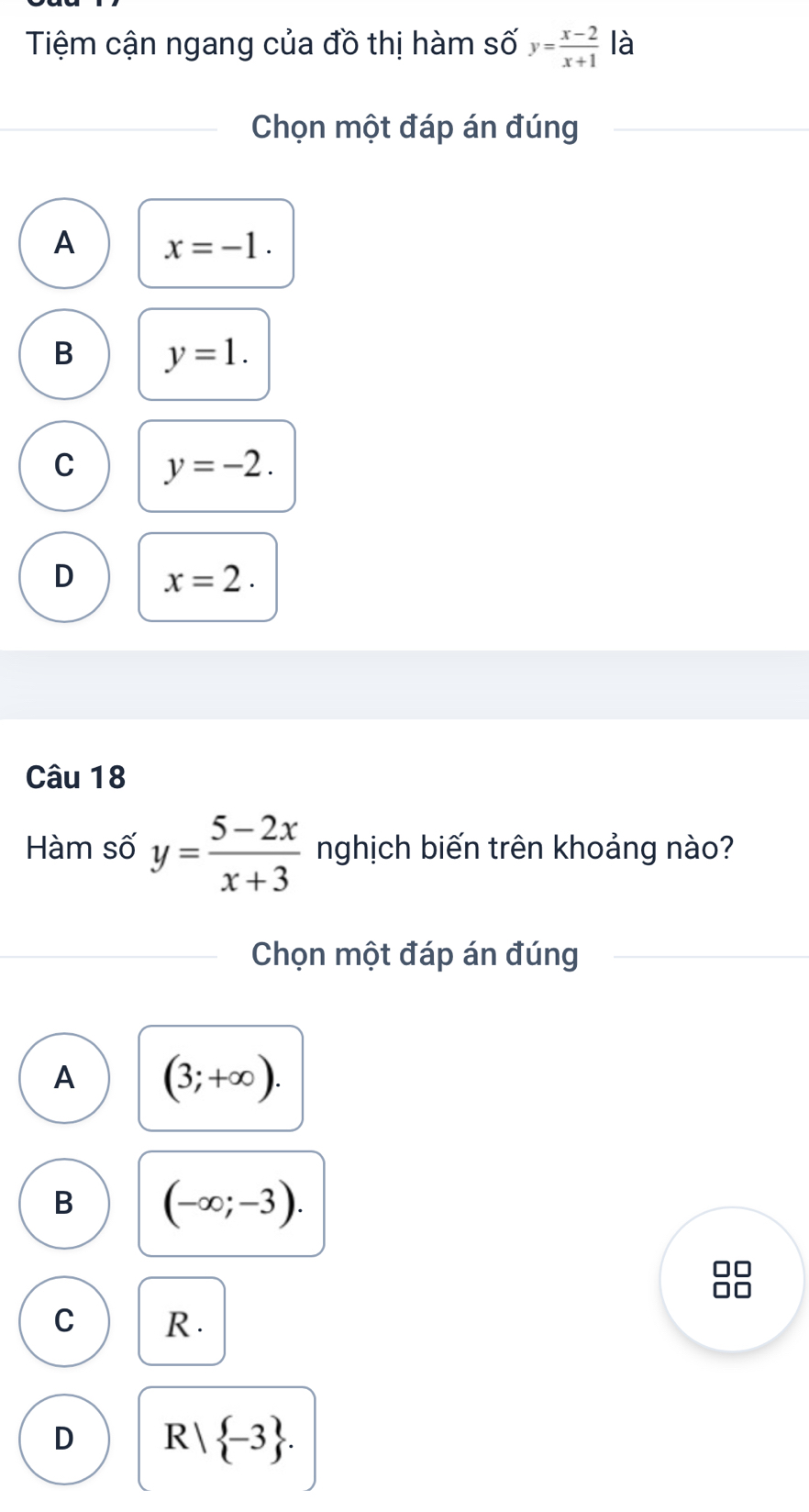Mark answer D: x = 2 for the asymptote question
809x1512 pixels.
(64, 577)
